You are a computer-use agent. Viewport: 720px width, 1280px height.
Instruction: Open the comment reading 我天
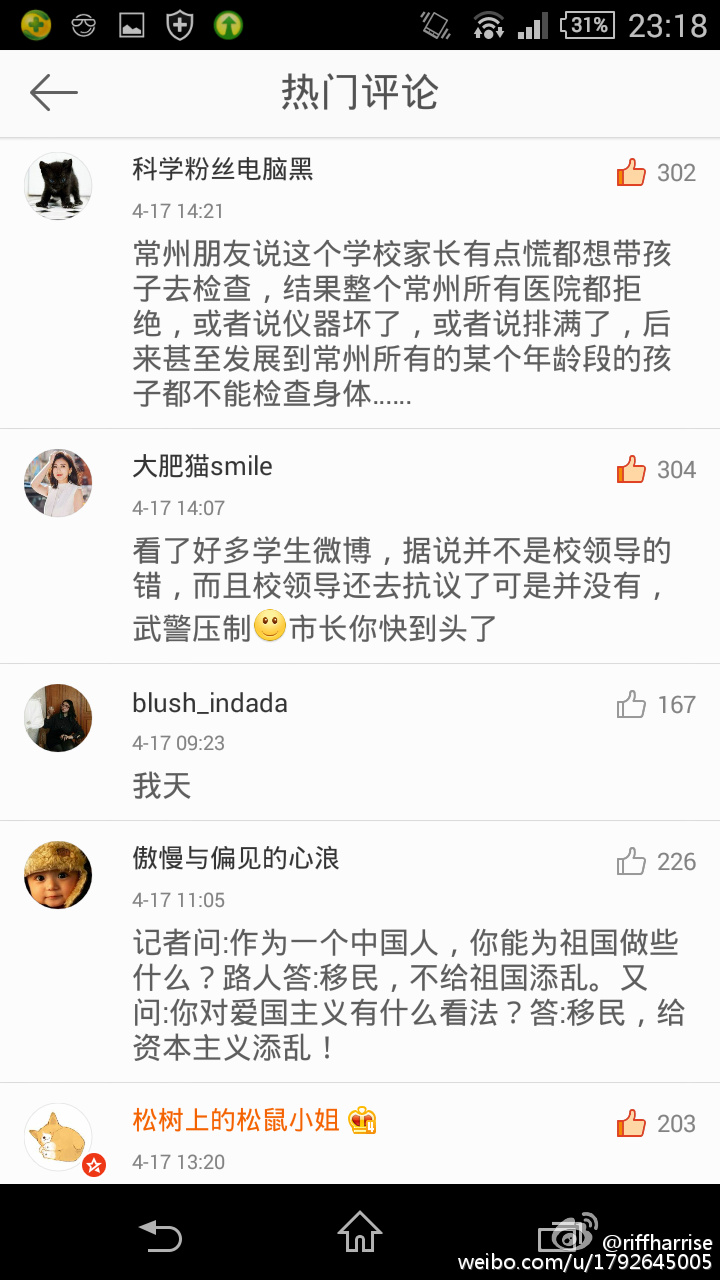162,786
